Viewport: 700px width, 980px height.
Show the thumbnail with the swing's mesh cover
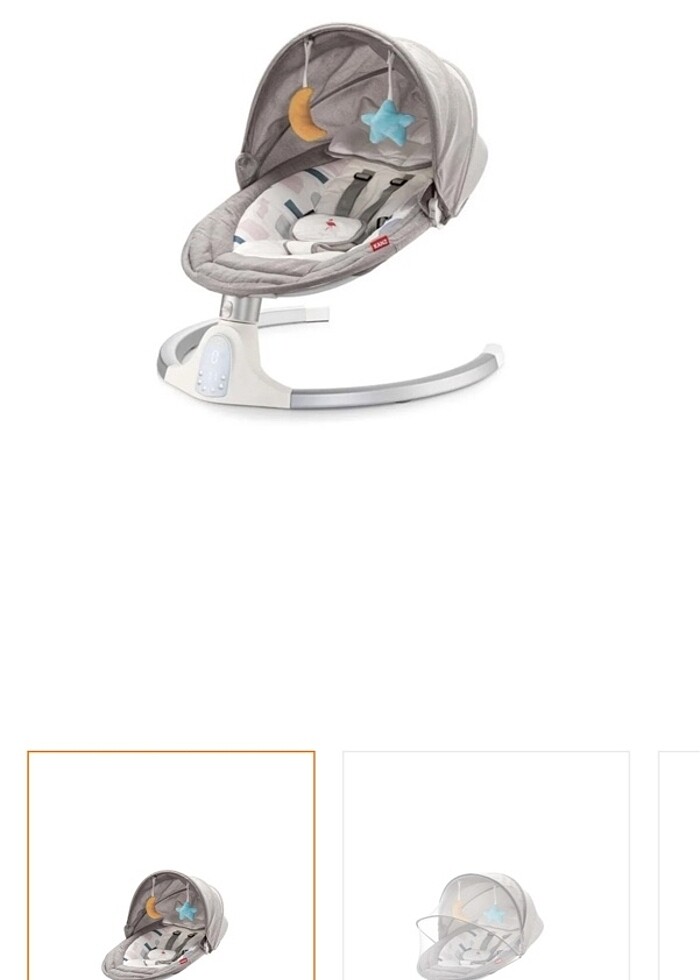[x=486, y=866]
